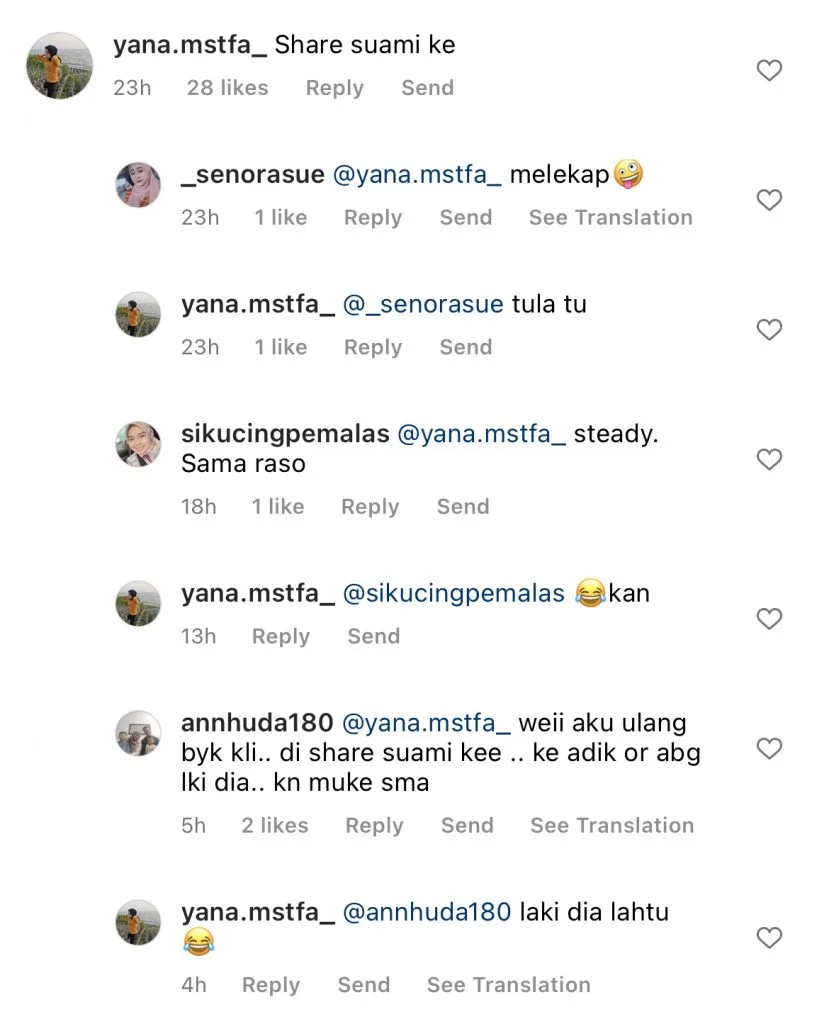Image resolution: width=829 pixels, height=1024 pixels.
Task: See translation of 'laki dia lahtu' comment
Action: (508, 985)
